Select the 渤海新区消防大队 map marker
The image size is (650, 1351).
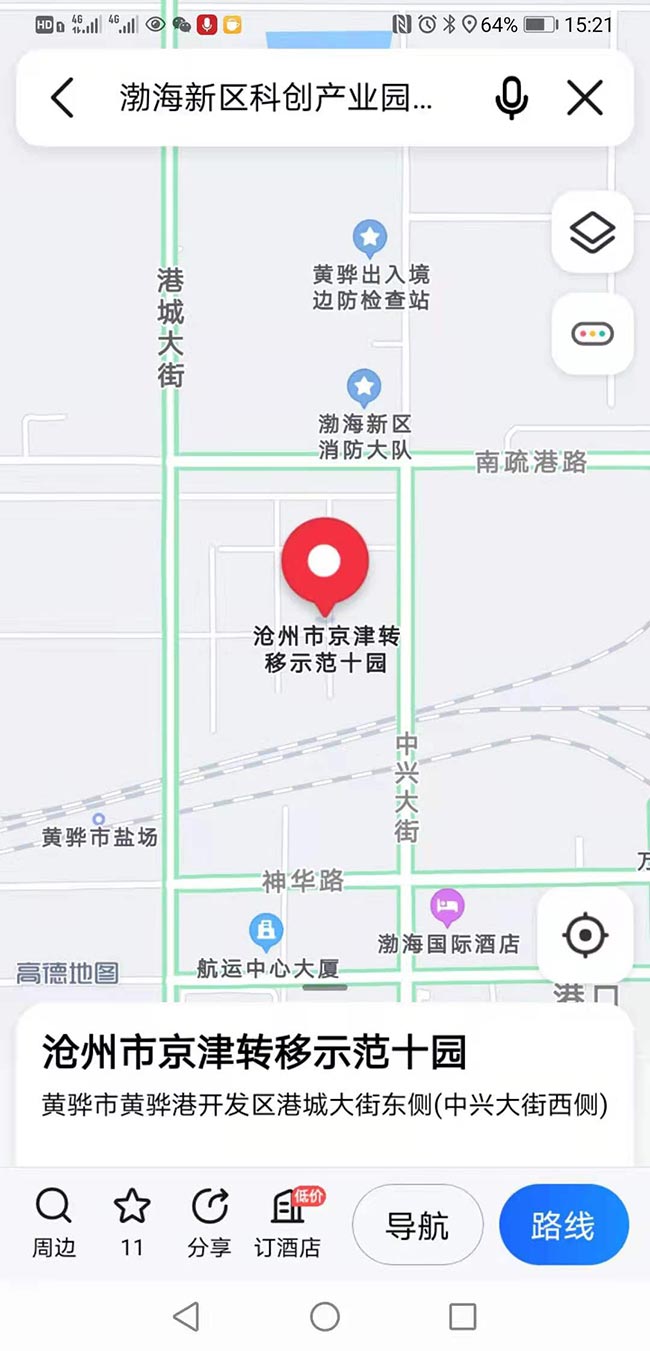coord(364,387)
